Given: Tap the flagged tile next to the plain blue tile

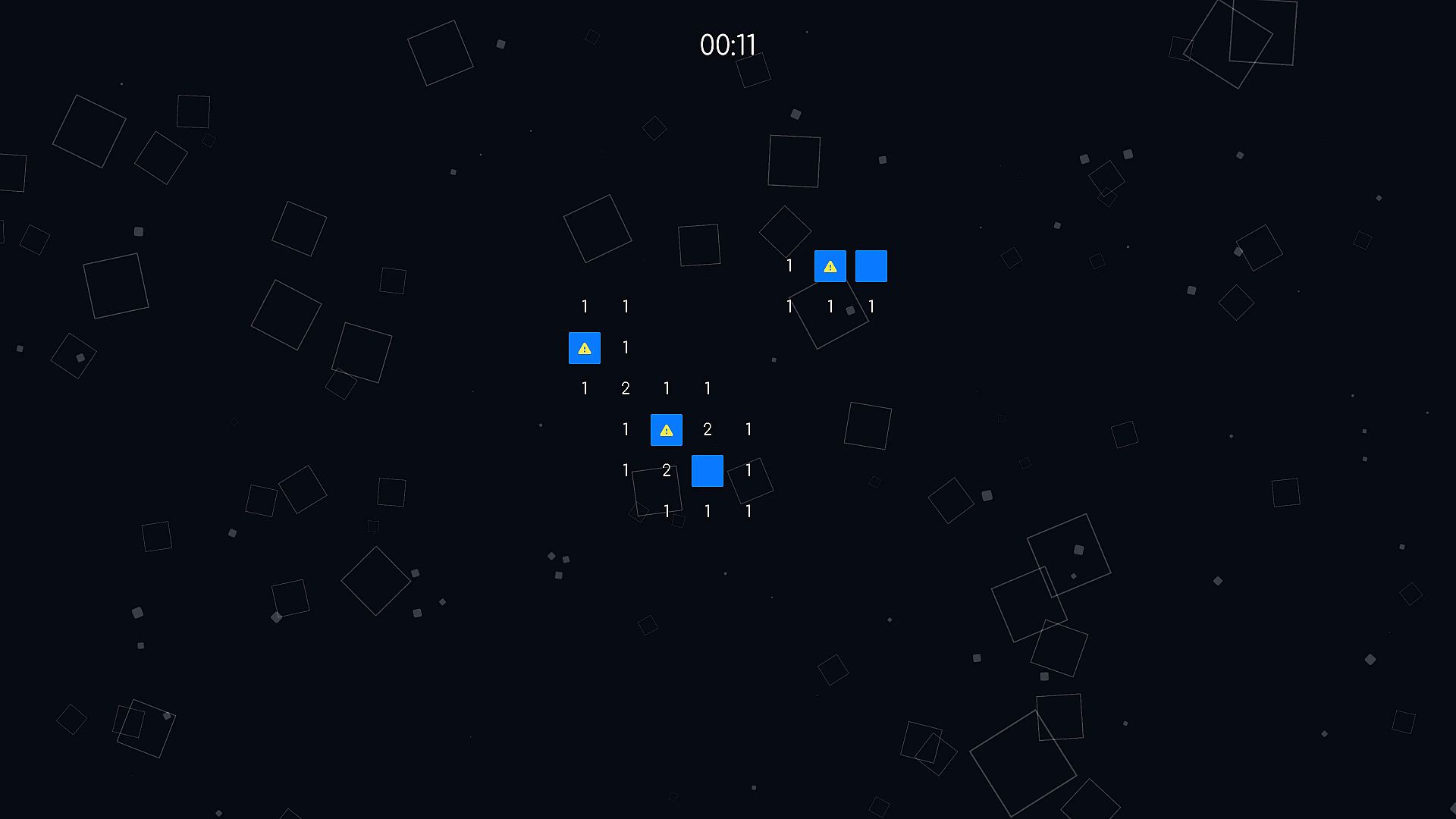Looking at the screenshot, I should 830,266.
